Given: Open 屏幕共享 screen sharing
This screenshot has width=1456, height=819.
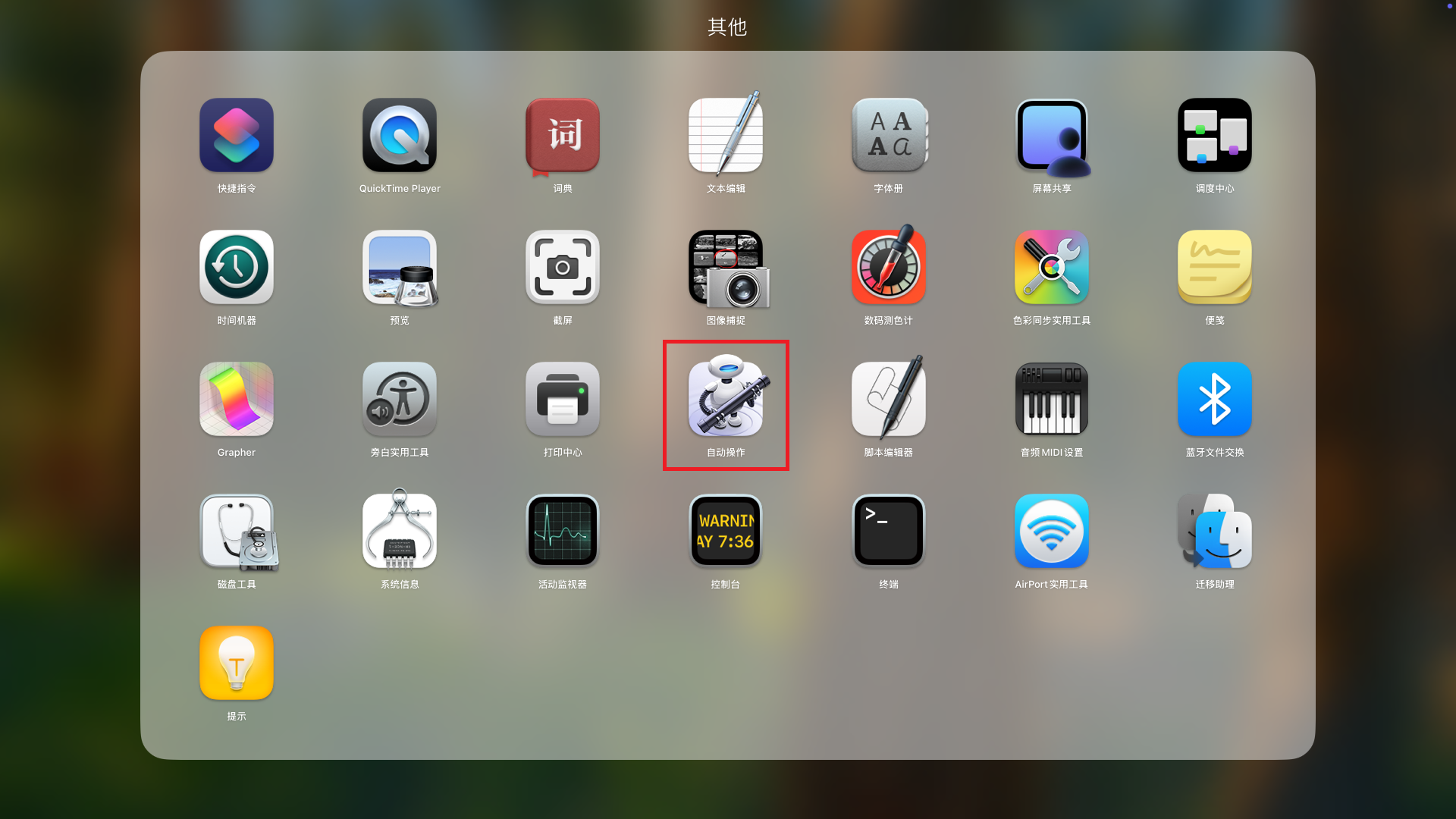Looking at the screenshot, I should 1052,136.
